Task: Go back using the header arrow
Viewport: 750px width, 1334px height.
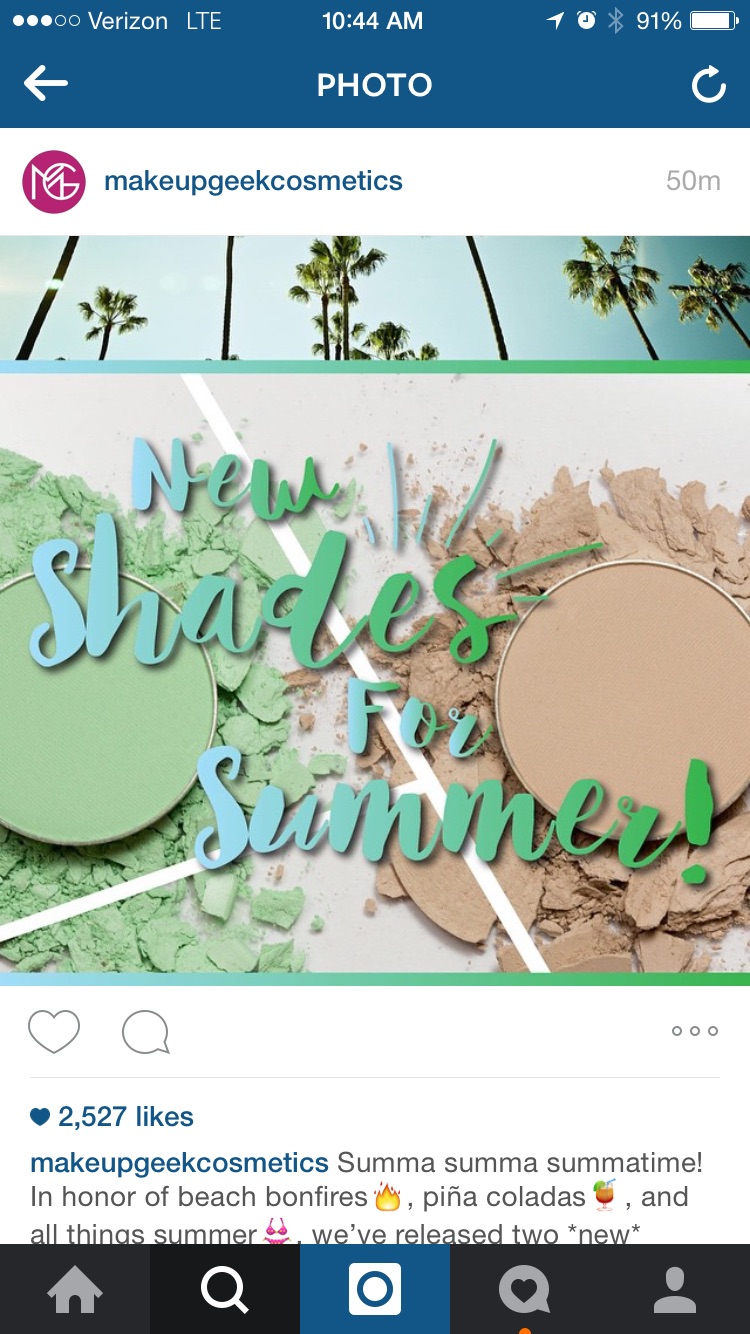Action: (x=46, y=85)
